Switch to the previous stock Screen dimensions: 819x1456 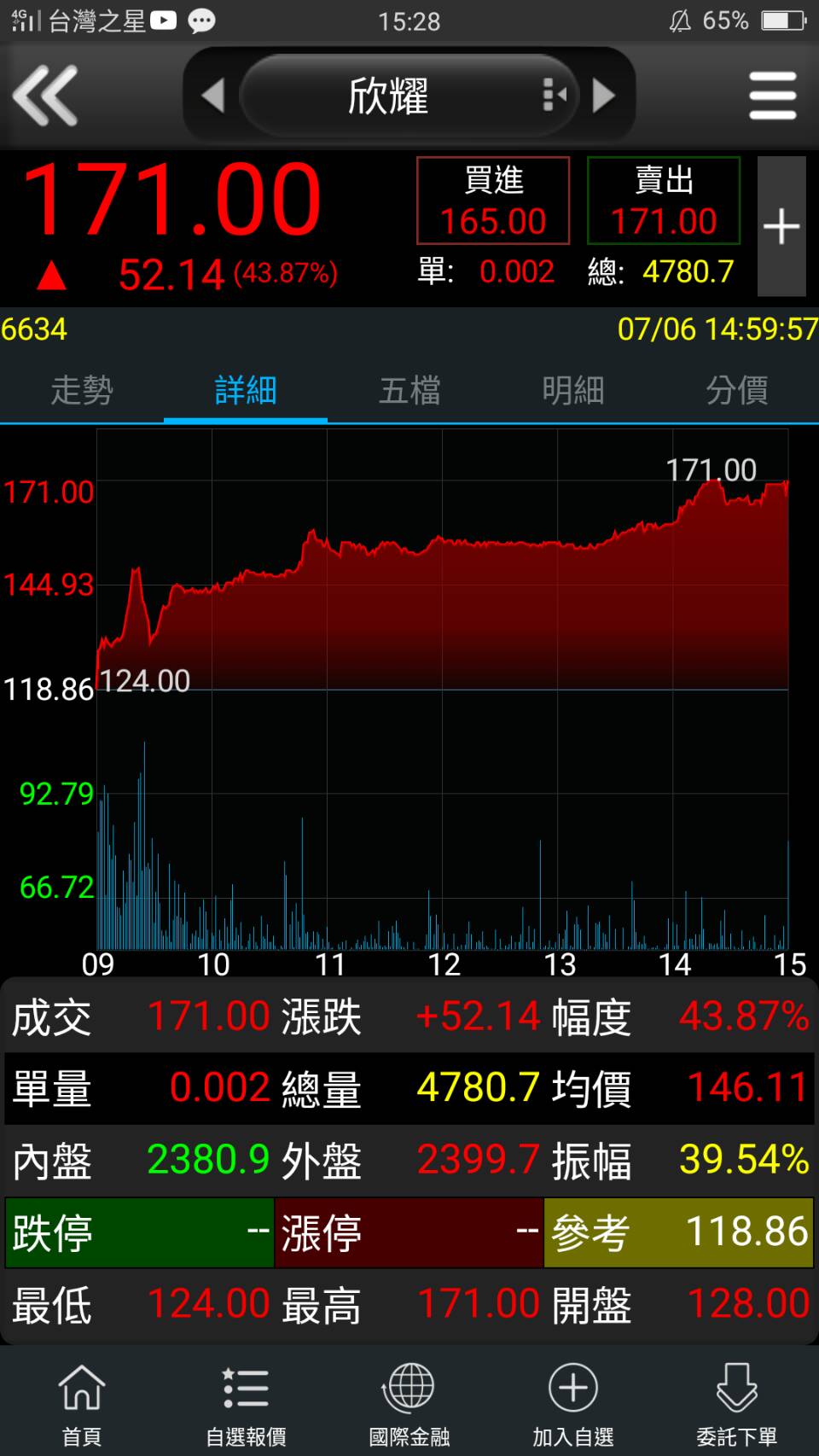pyautogui.click(x=212, y=96)
